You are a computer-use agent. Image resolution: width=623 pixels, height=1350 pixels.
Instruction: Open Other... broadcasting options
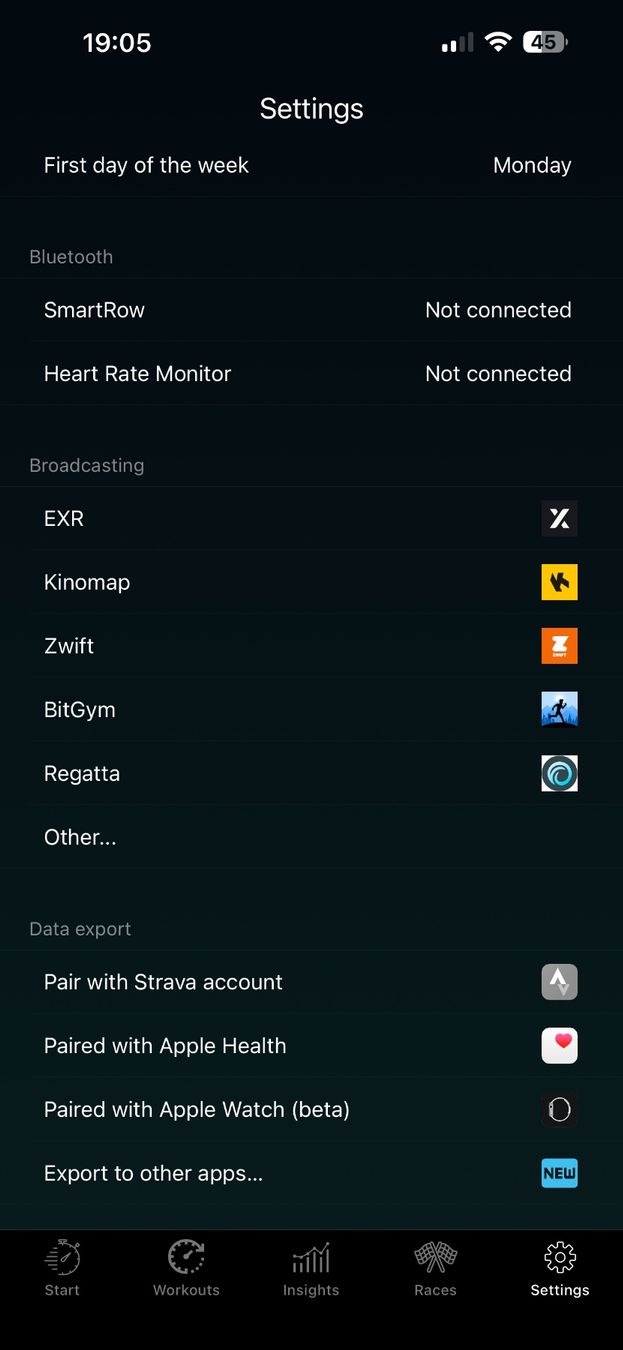coord(311,838)
